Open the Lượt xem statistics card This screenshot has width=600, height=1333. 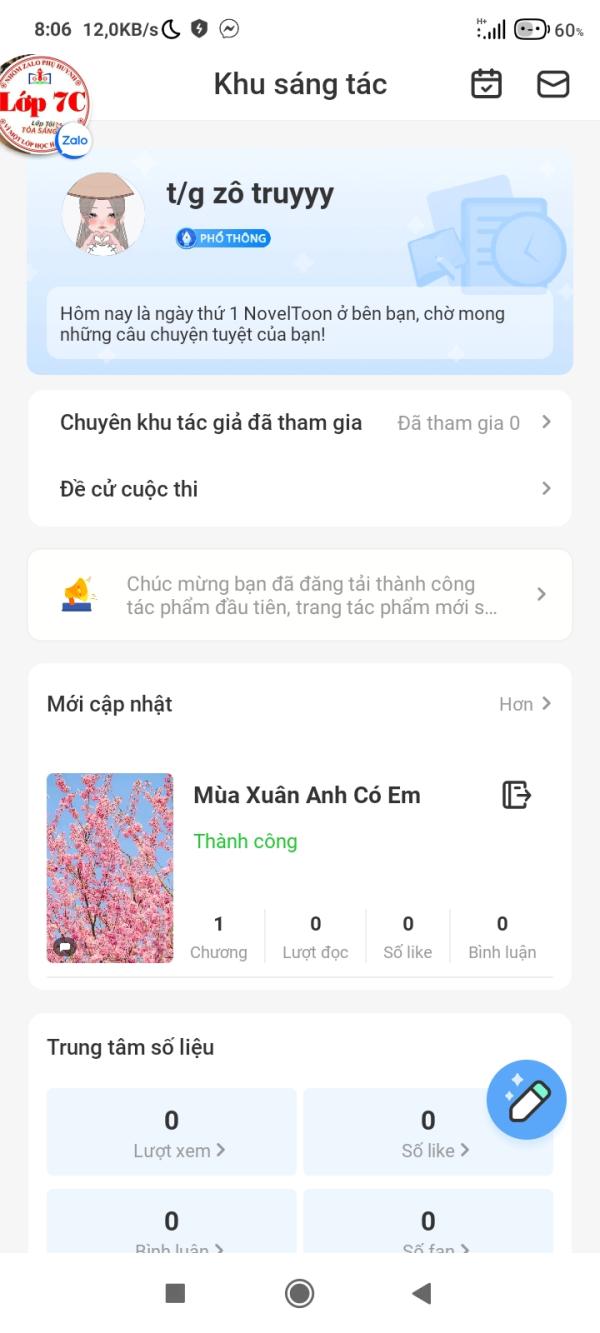[x=172, y=1132]
